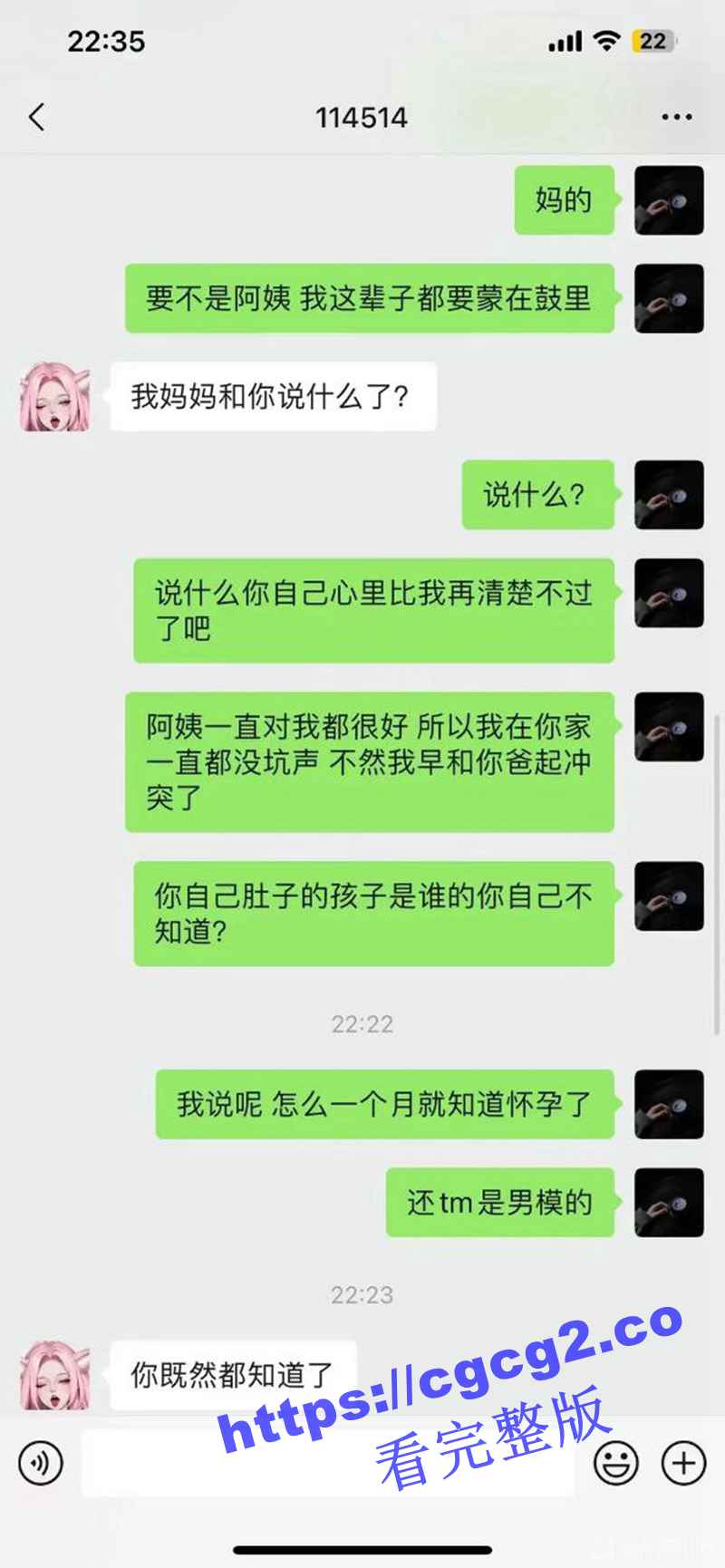Viewport: 725px width, 1568px height.
Task: Open pink-haired avatar beside 我妈妈和你说什么了?
Action: point(55,397)
